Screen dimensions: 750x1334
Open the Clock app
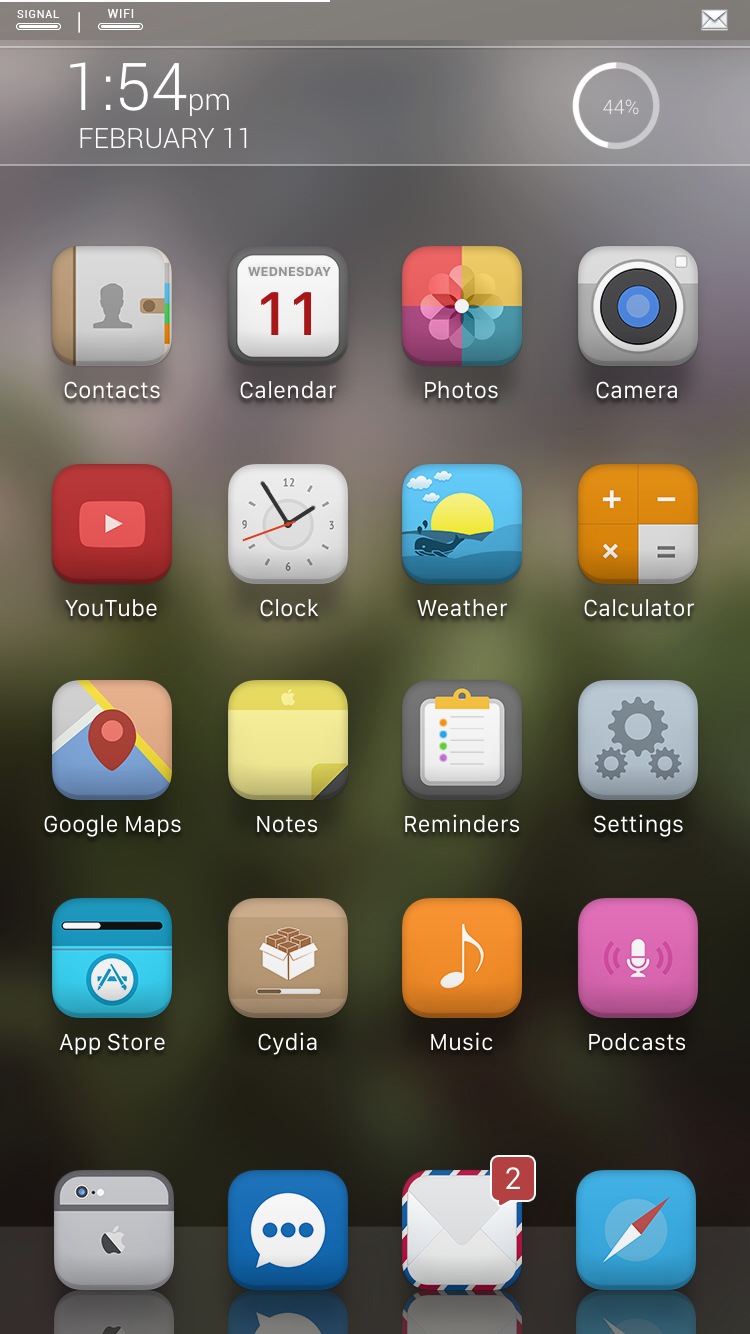pos(288,523)
